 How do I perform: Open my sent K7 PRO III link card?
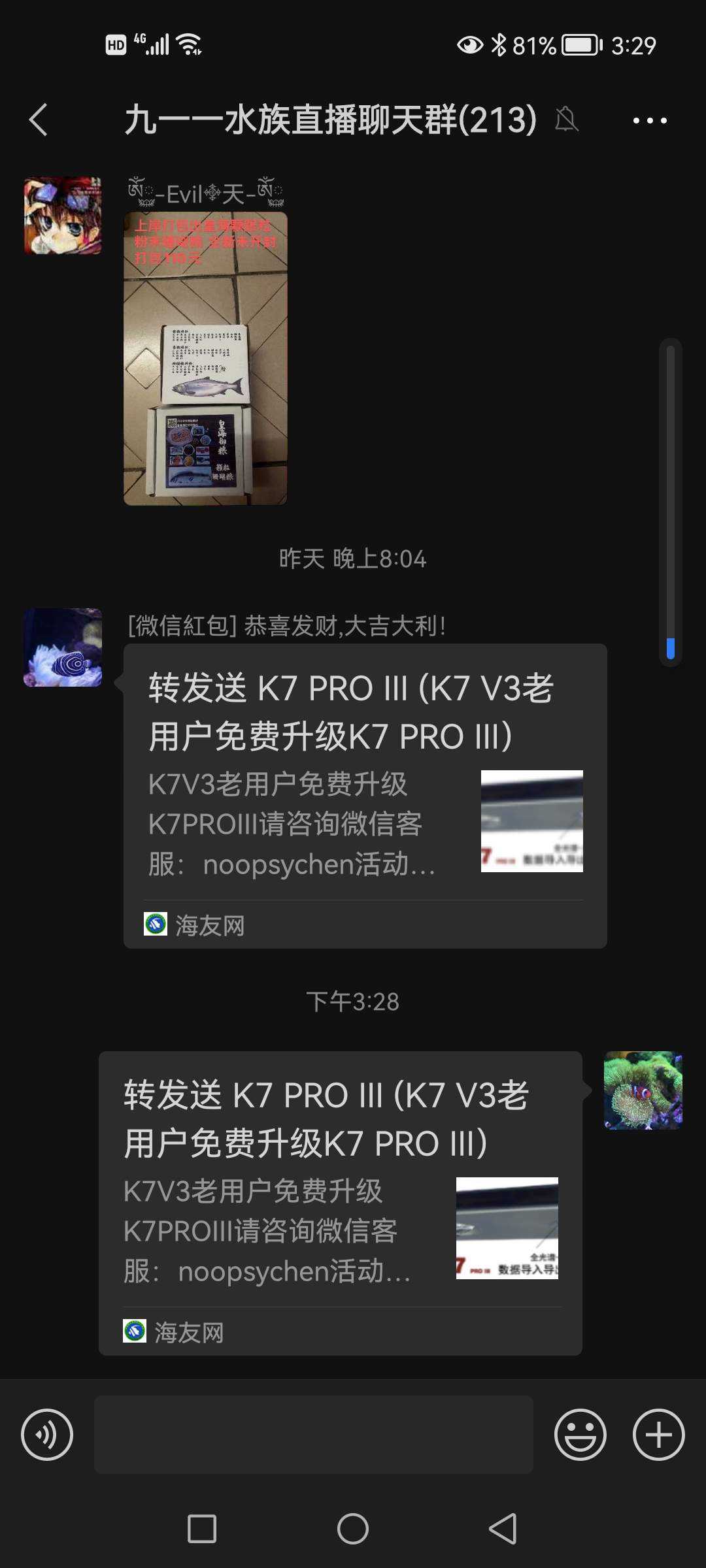[340, 1203]
